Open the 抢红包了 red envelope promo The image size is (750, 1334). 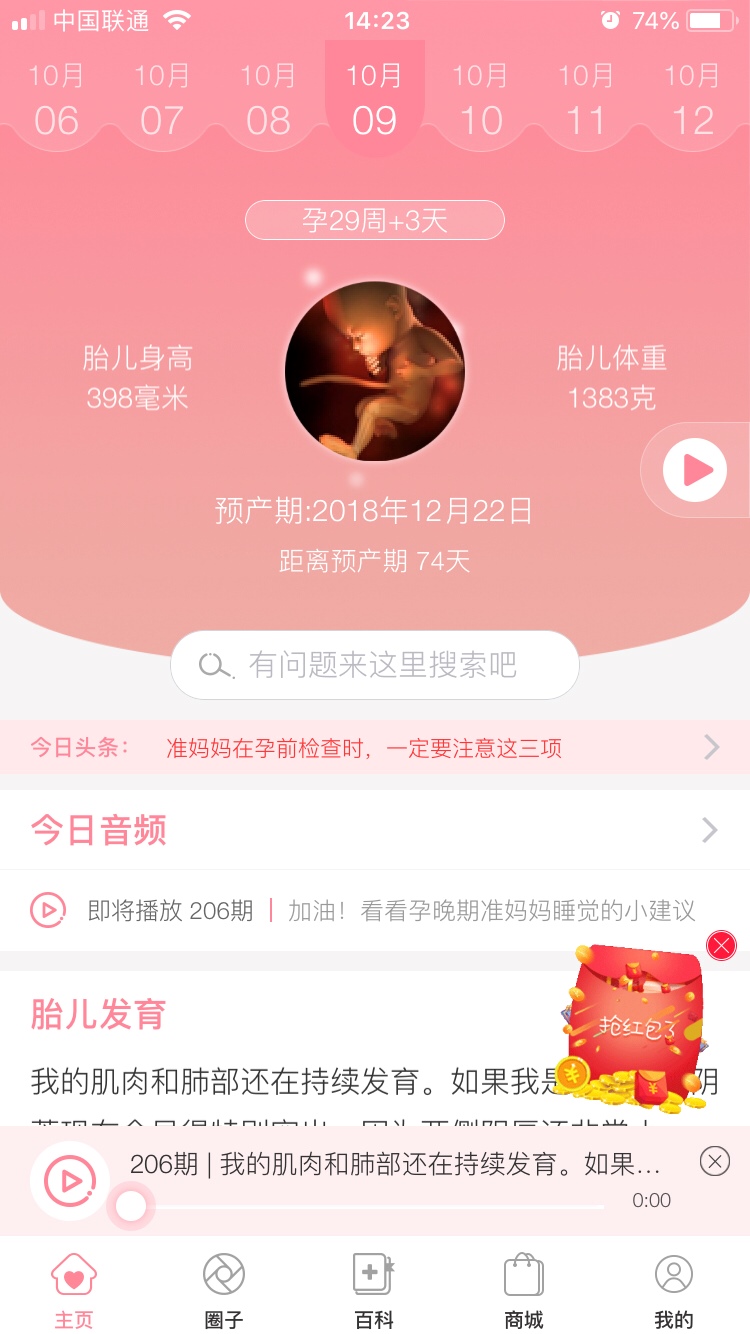click(633, 1030)
